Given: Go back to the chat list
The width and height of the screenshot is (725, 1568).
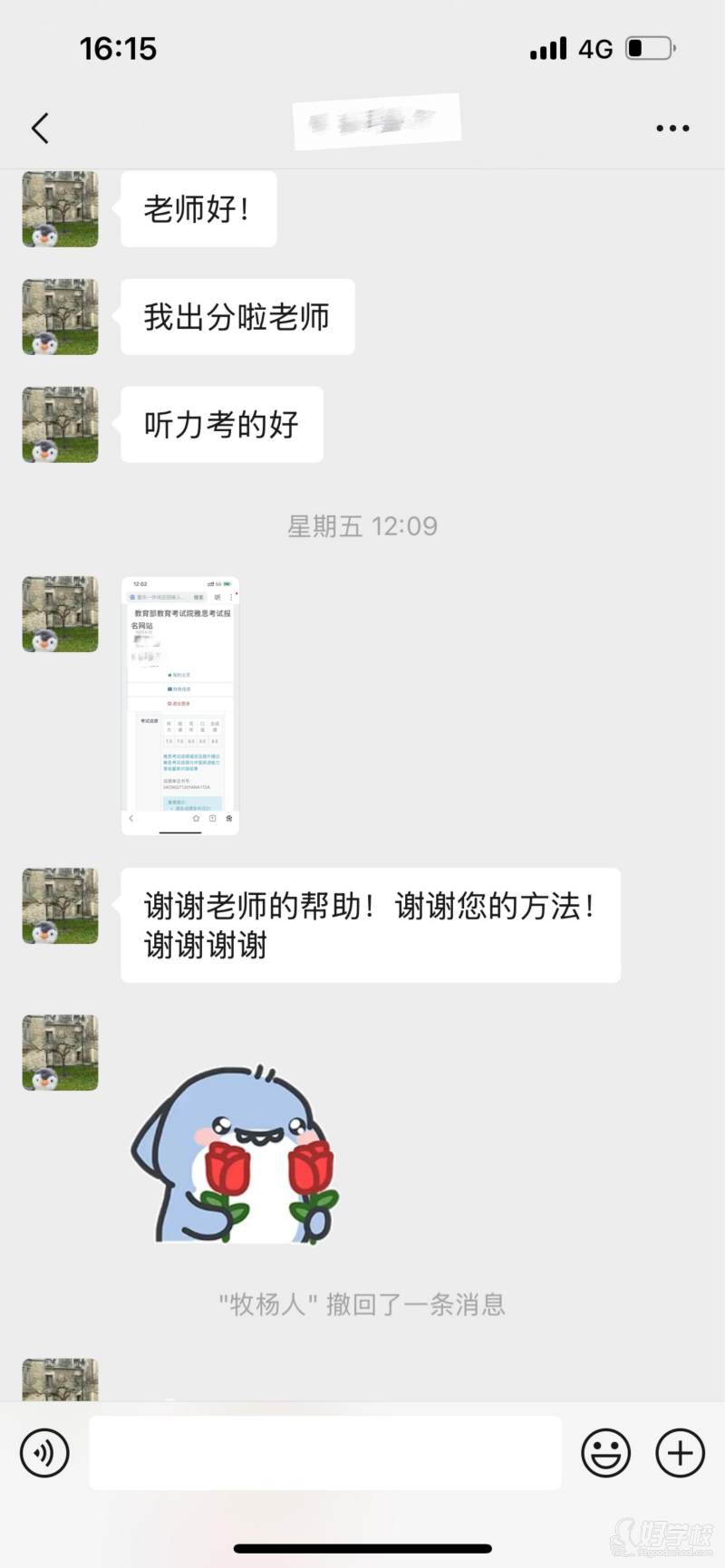Looking at the screenshot, I should pyautogui.click(x=40, y=129).
